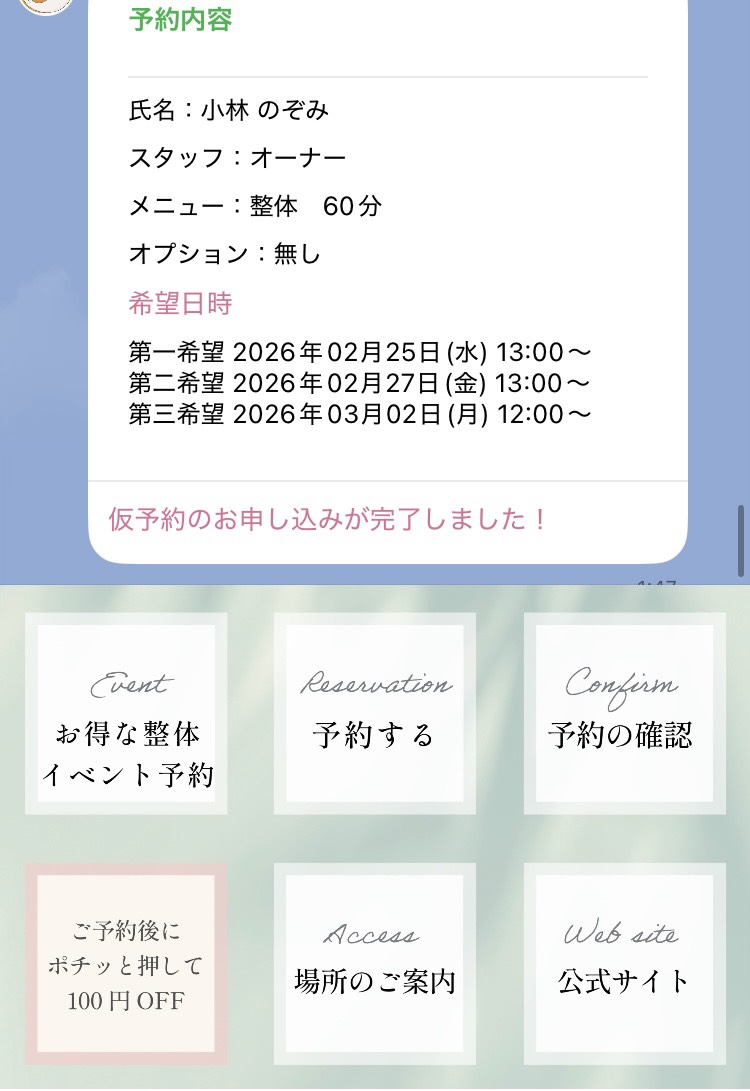The width and height of the screenshot is (750, 1091).
Task: Visit the 公式サイト web site
Action: pos(624,964)
